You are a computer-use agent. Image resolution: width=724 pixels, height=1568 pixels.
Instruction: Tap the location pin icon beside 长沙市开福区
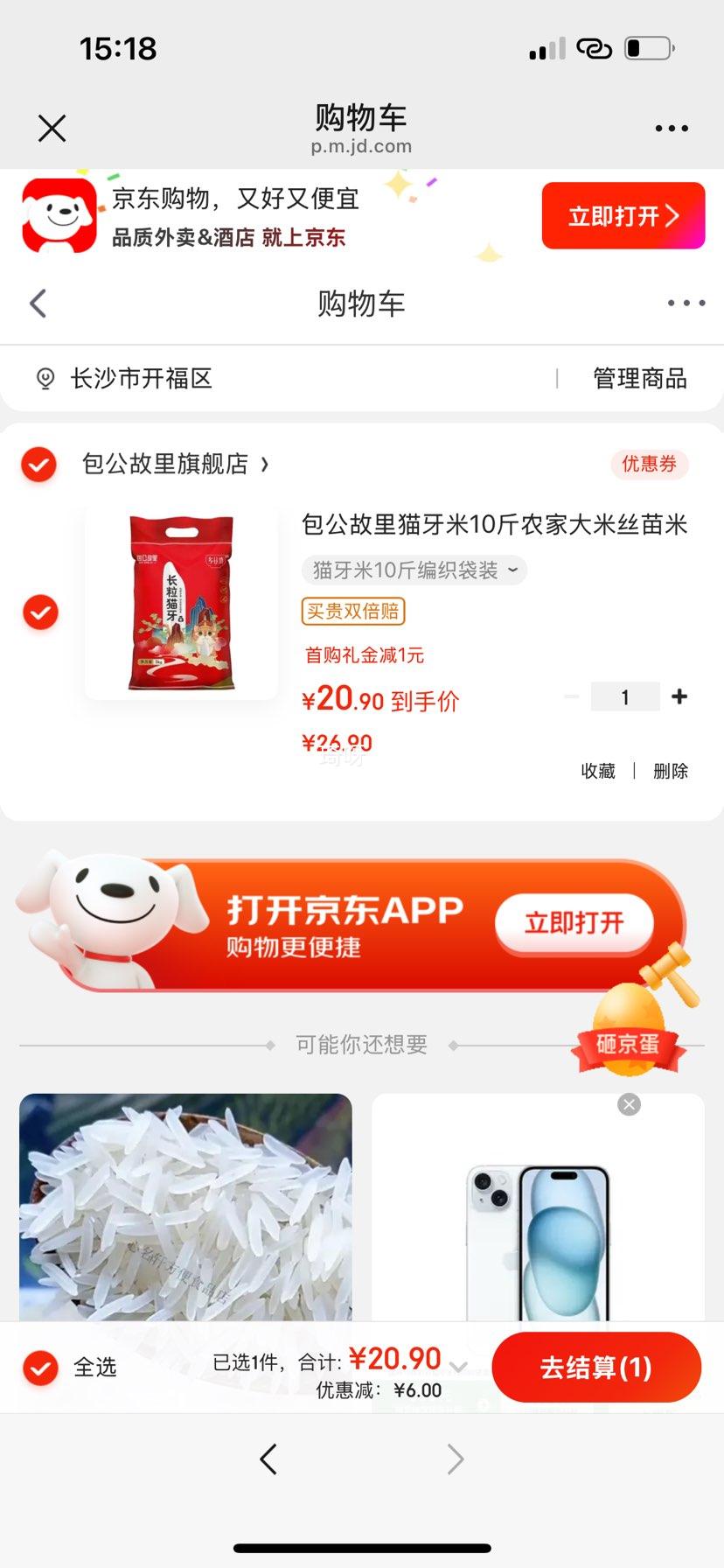click(42, 378)
